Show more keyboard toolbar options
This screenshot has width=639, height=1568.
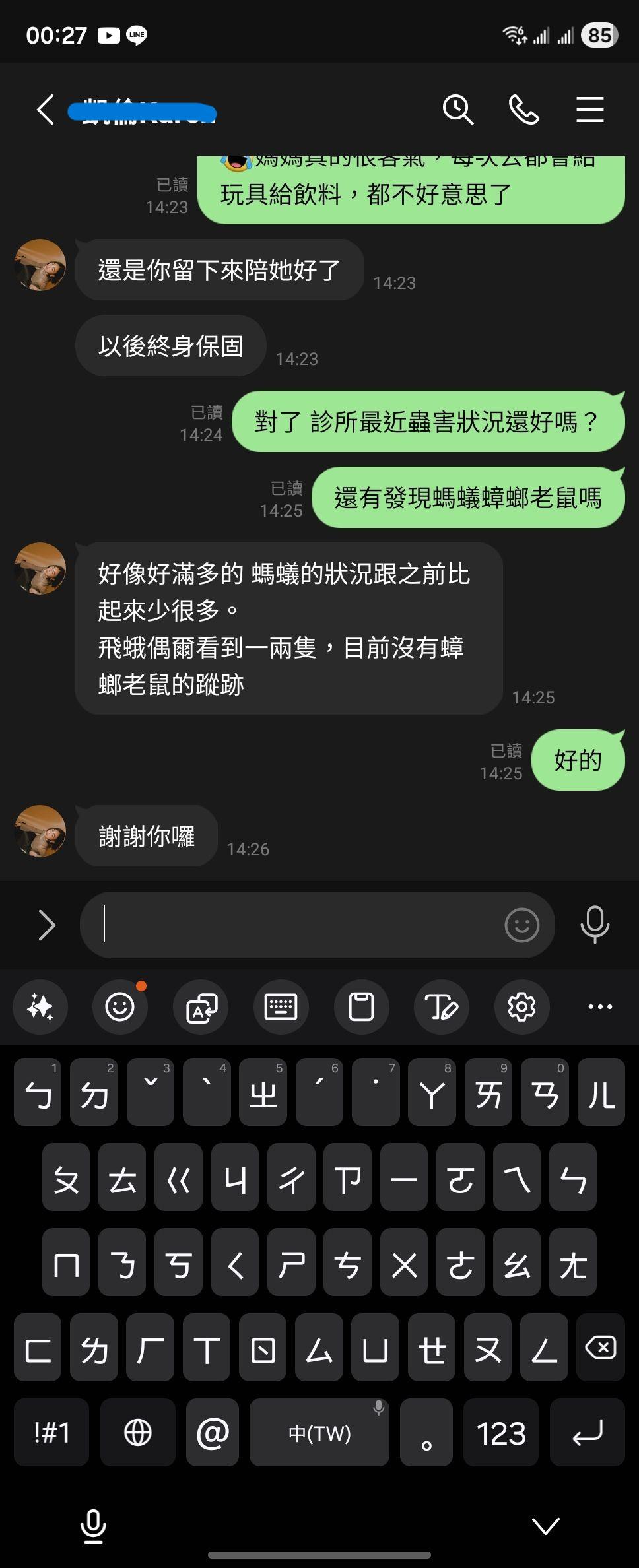click(x=599, y=1007)
